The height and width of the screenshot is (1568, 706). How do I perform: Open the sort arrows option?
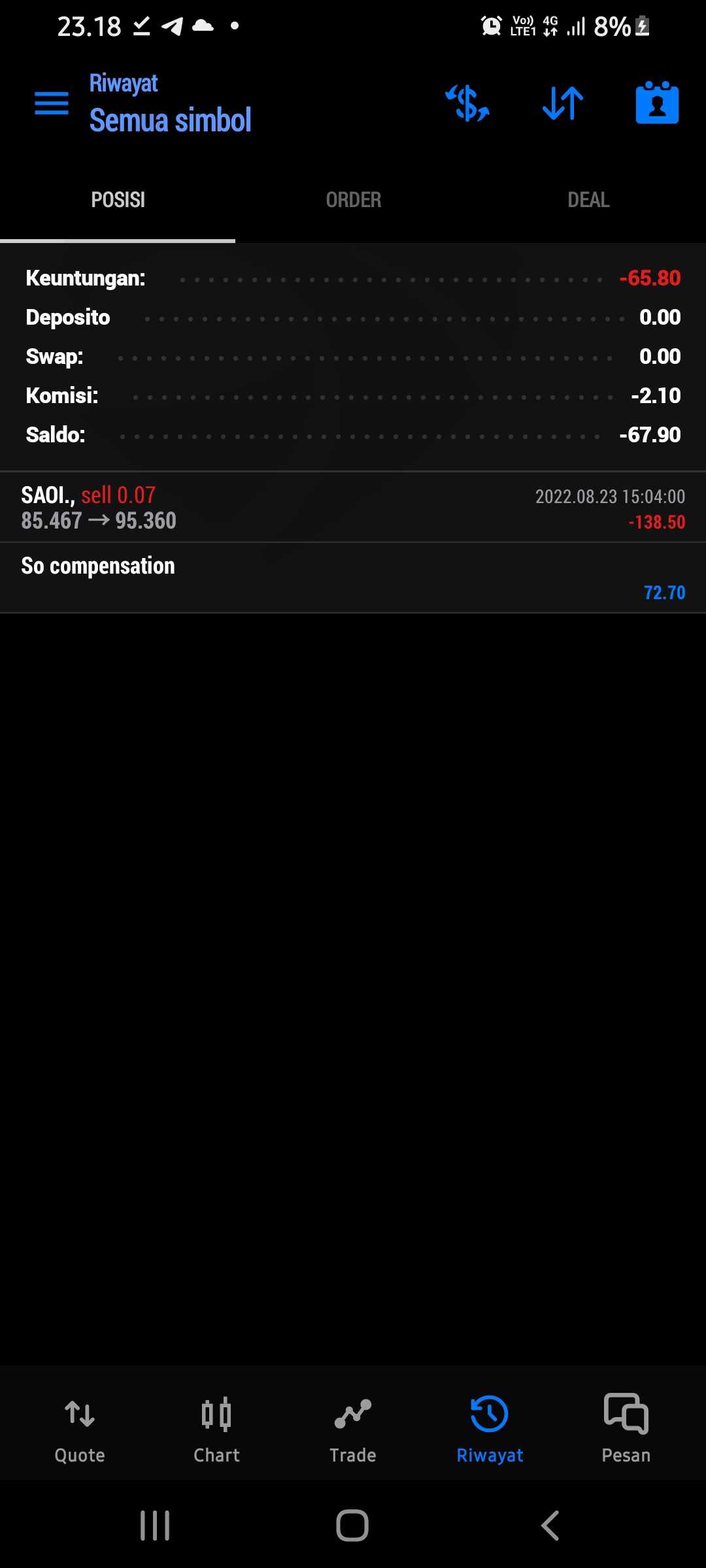pos(563,103)
